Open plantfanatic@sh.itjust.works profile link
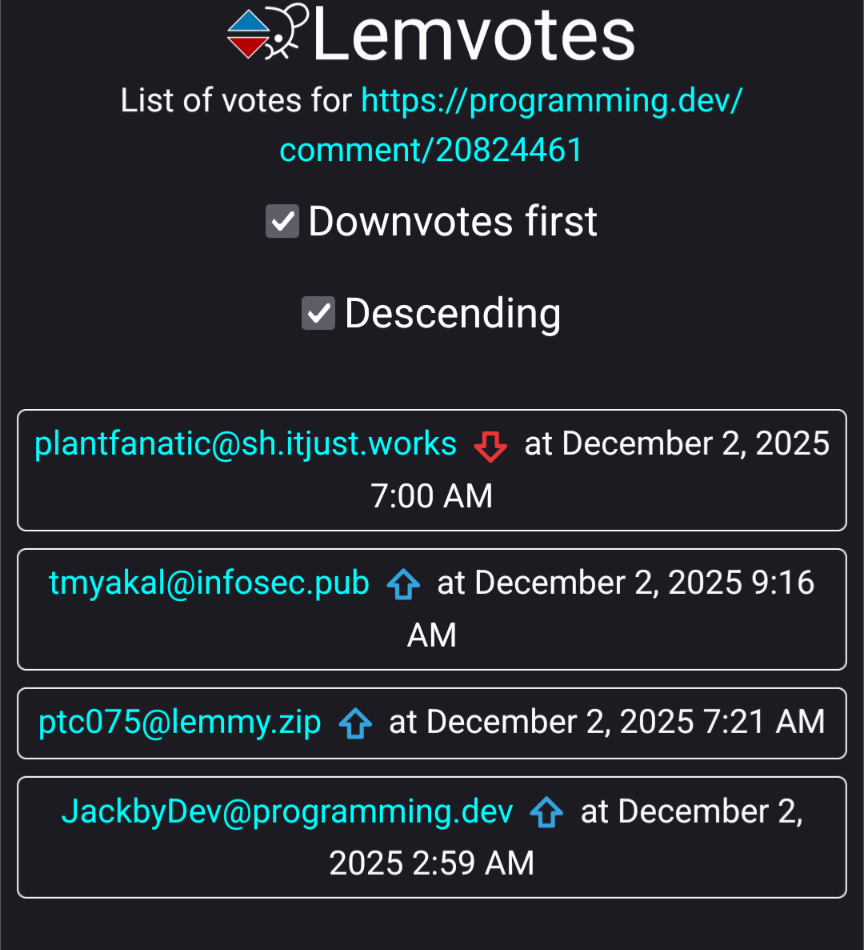Image resolution: width=864 pixels, height=950 pixels. 245,444
